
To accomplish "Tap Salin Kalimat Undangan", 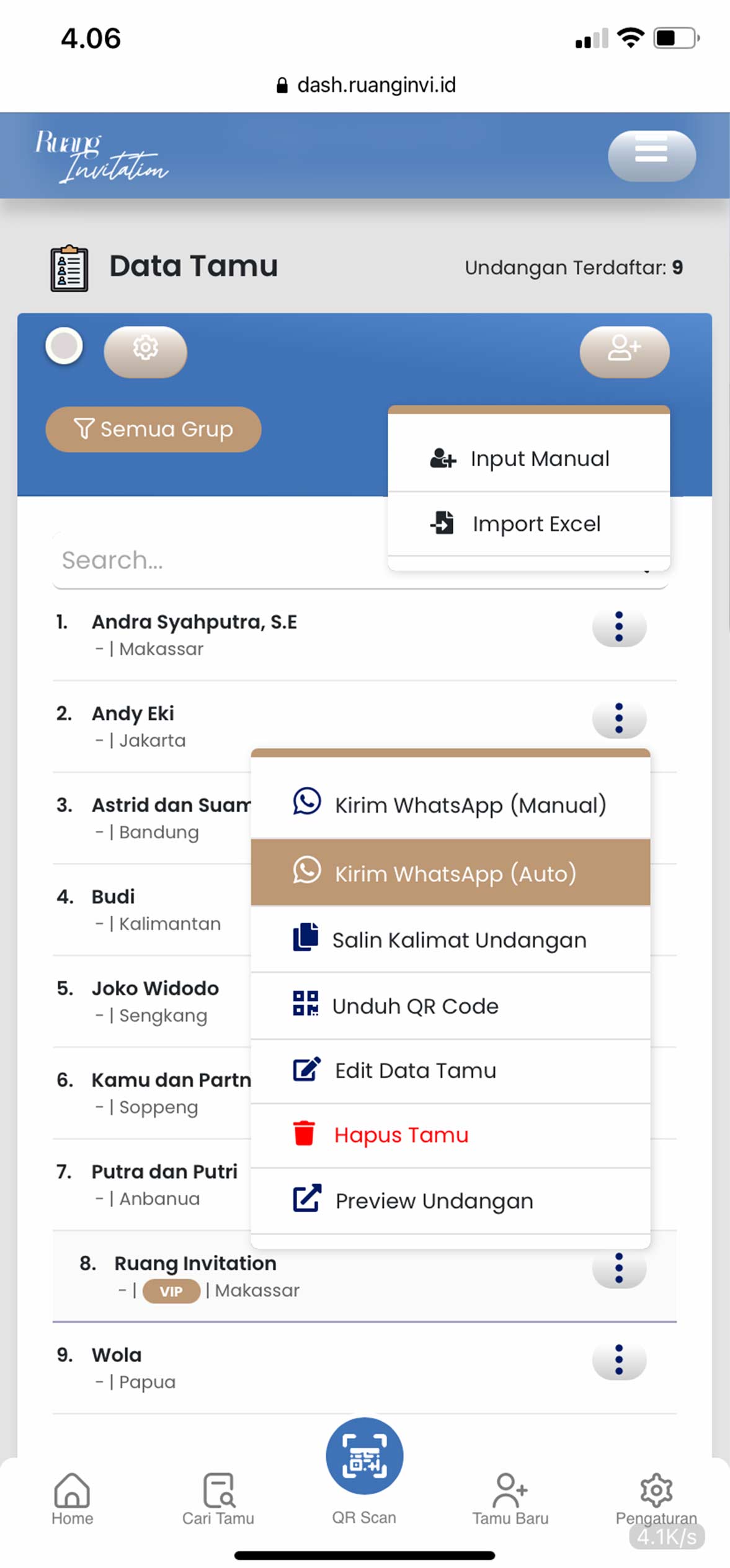I will [x=450, y=940].
